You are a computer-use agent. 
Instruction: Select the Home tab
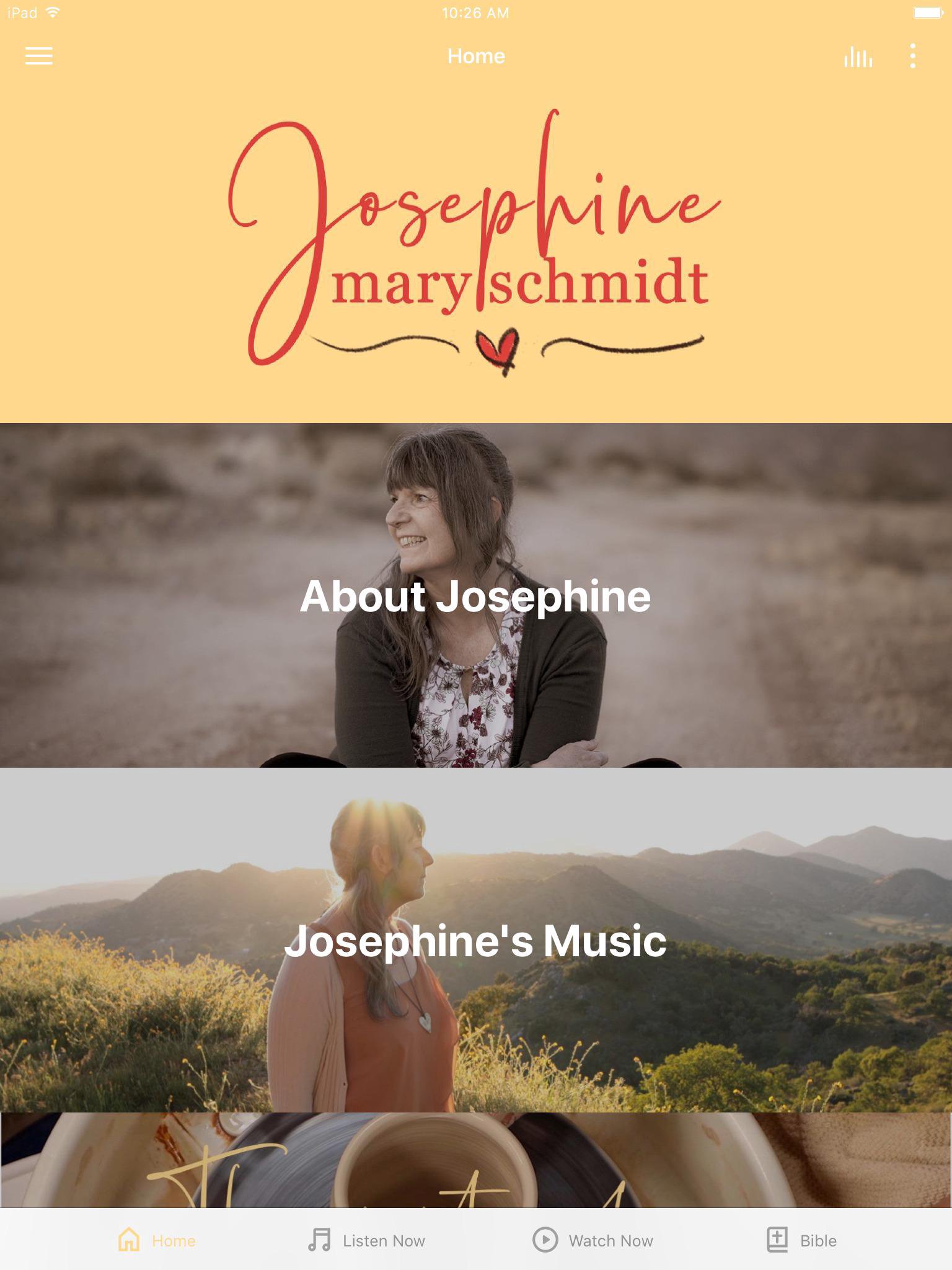tap(157, 1240)
